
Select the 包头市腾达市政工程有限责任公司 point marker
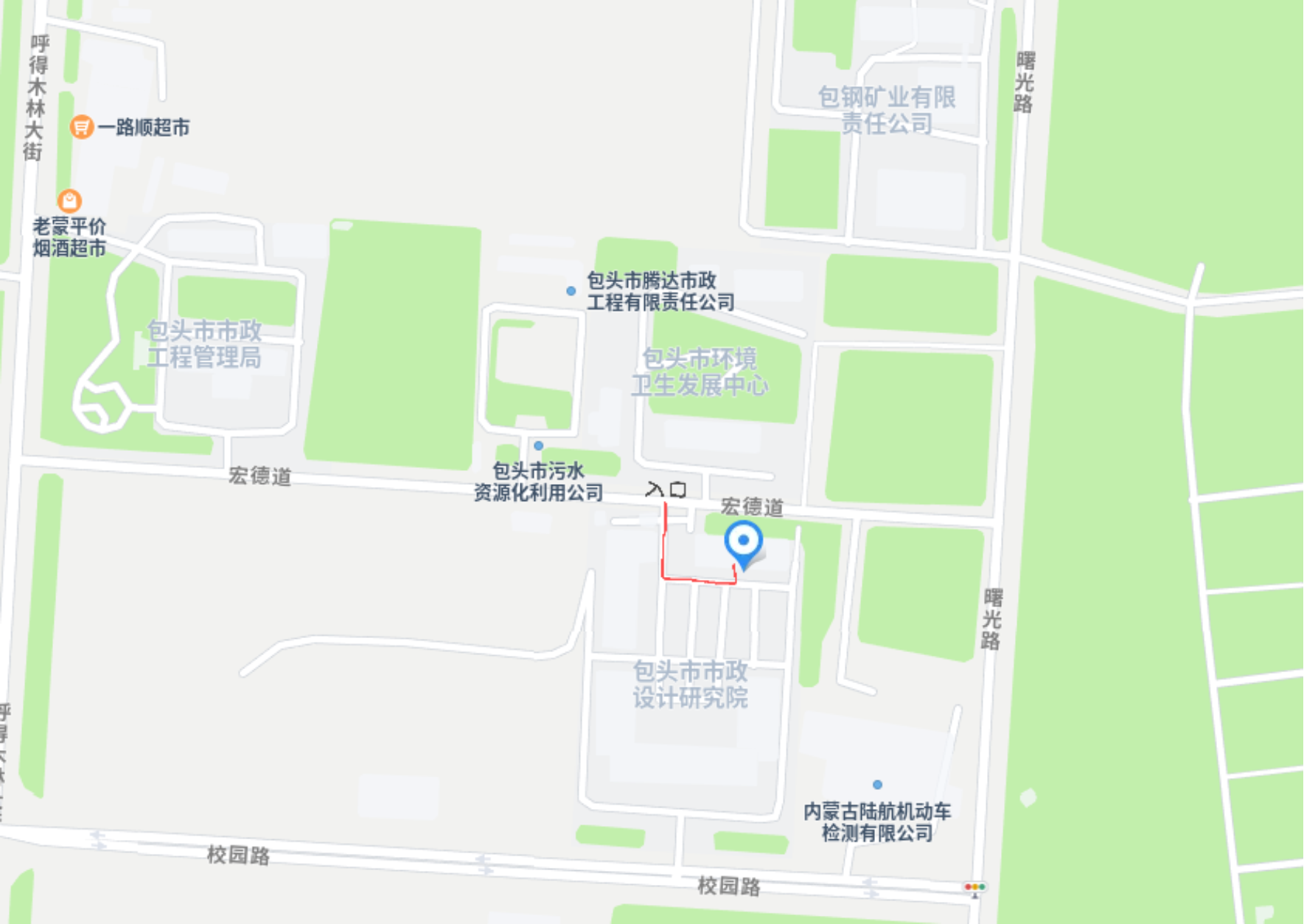pyautogui.click(x=571, y=291)
